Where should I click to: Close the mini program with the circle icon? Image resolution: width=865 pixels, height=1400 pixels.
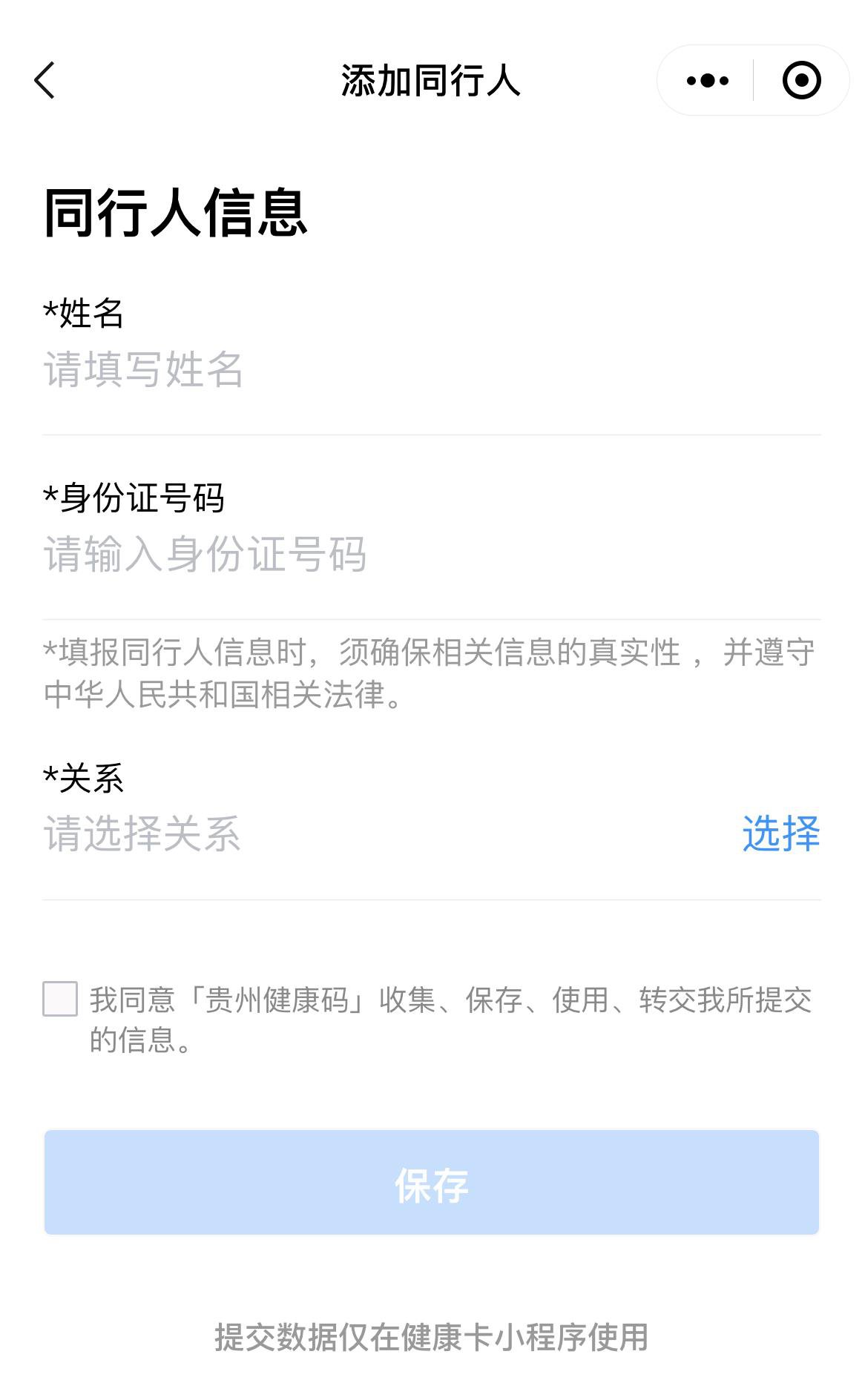[x=801, y=80]
